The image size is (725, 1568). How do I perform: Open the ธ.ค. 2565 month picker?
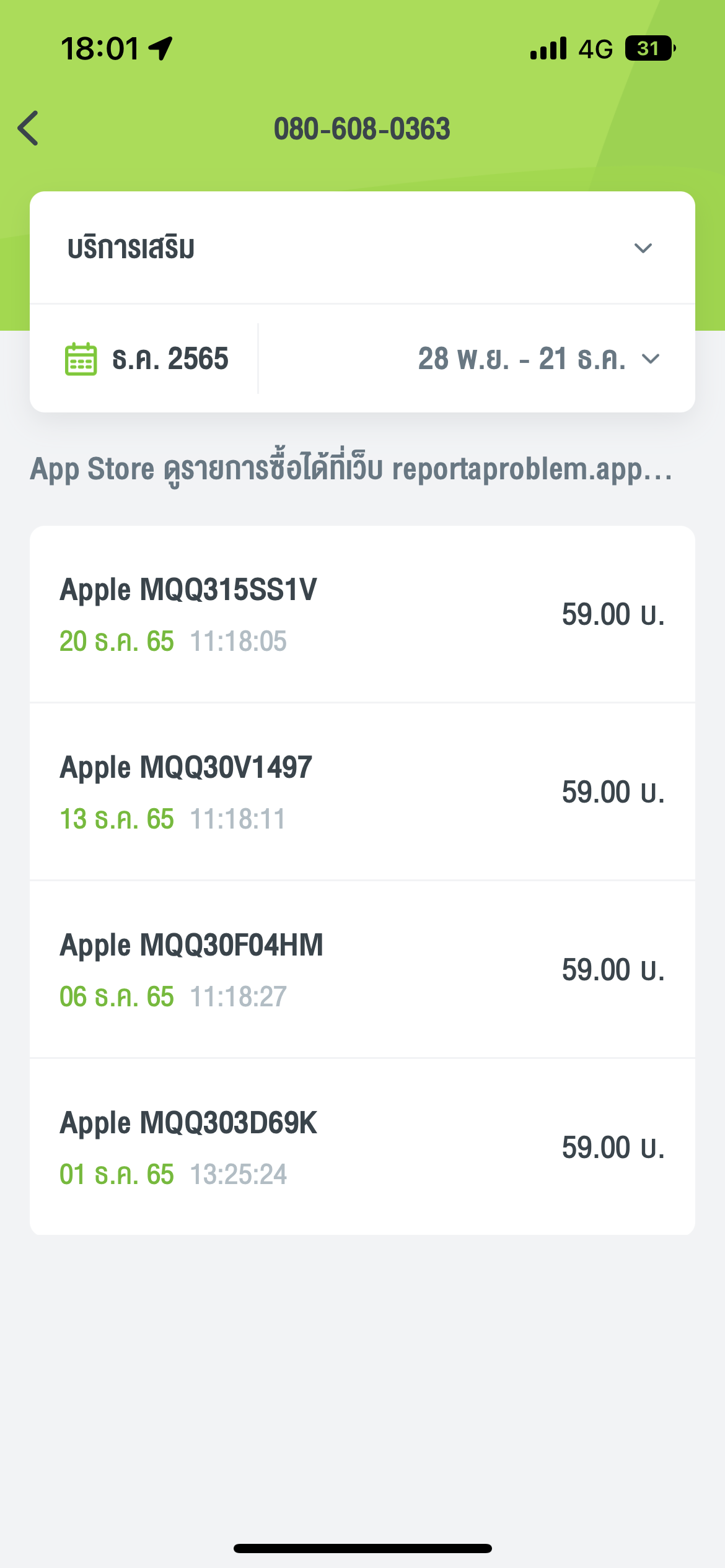(x=147, y=359)
